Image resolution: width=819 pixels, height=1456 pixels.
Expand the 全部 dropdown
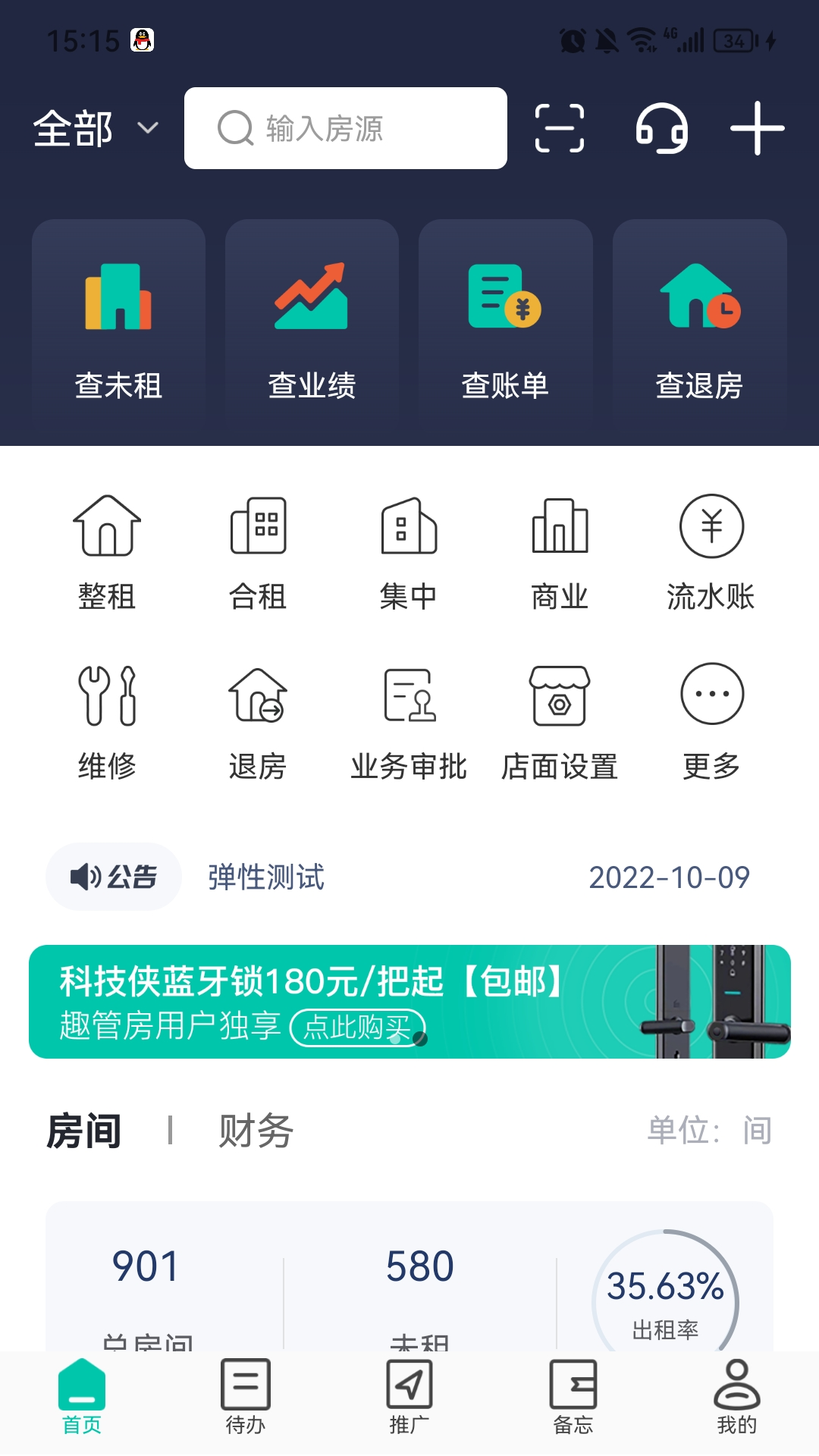tap(95, 128)
